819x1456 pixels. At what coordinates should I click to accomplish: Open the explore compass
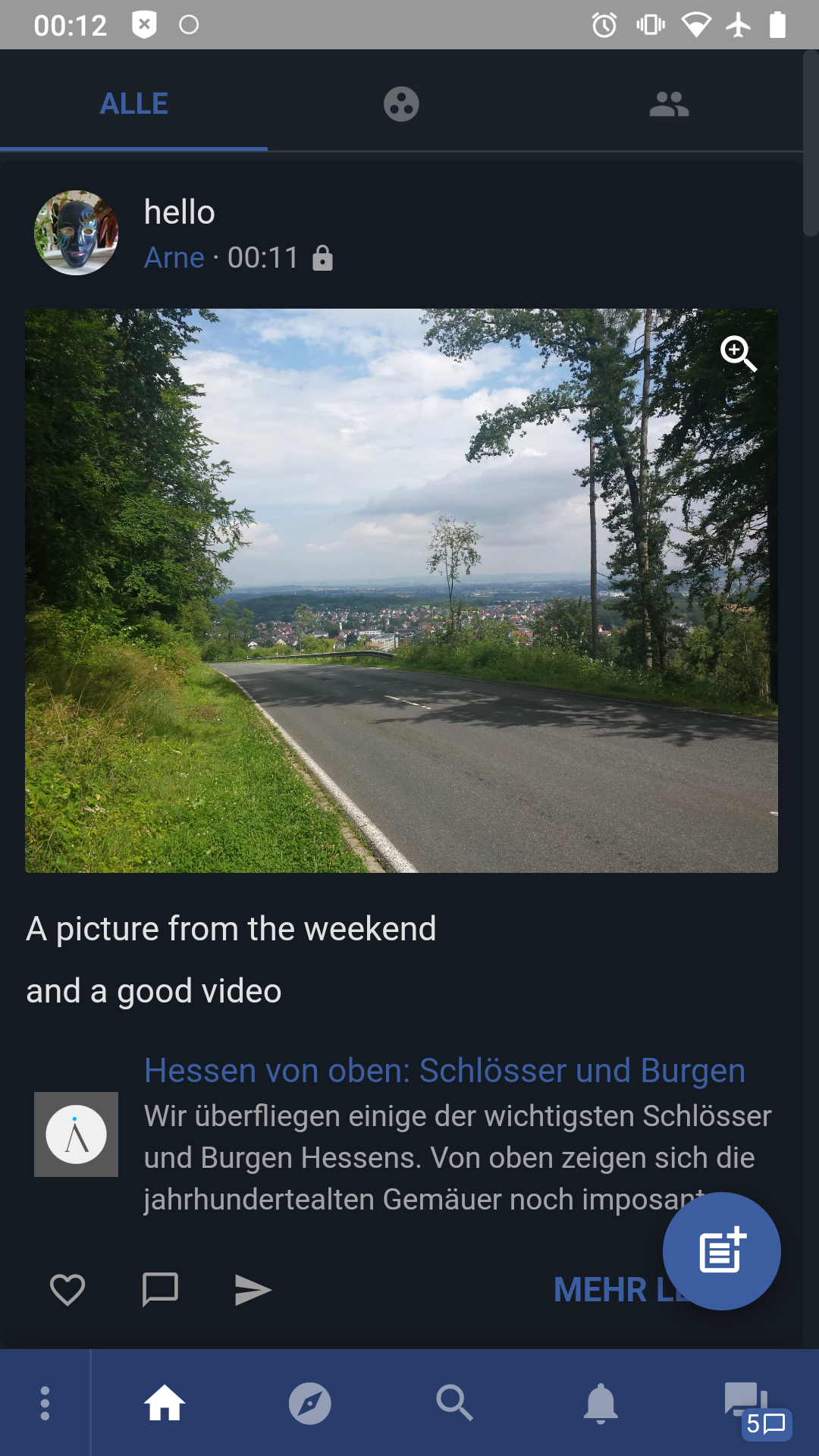coord(309,1403)
